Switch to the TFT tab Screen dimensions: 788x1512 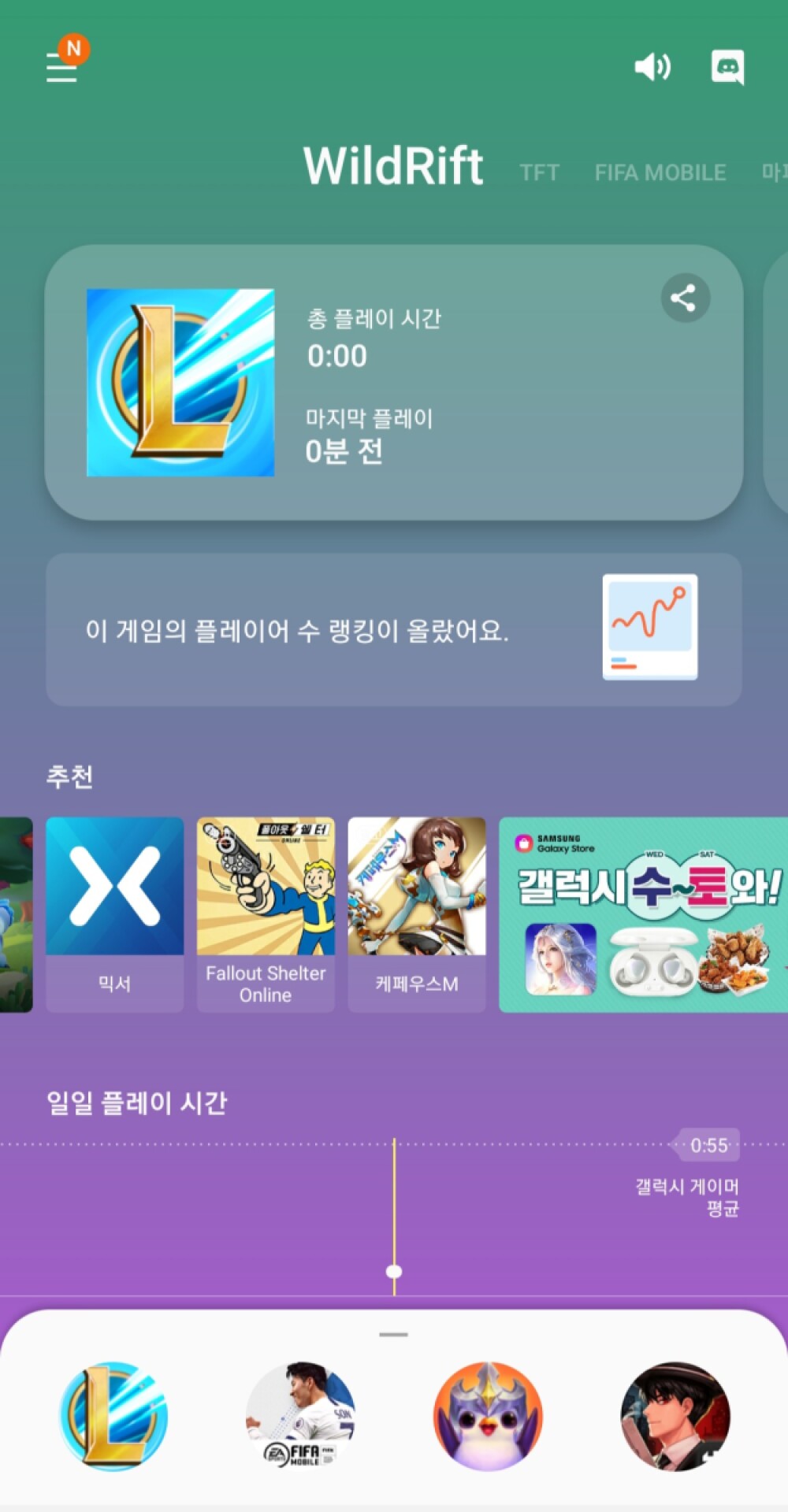tap(539, 172)
